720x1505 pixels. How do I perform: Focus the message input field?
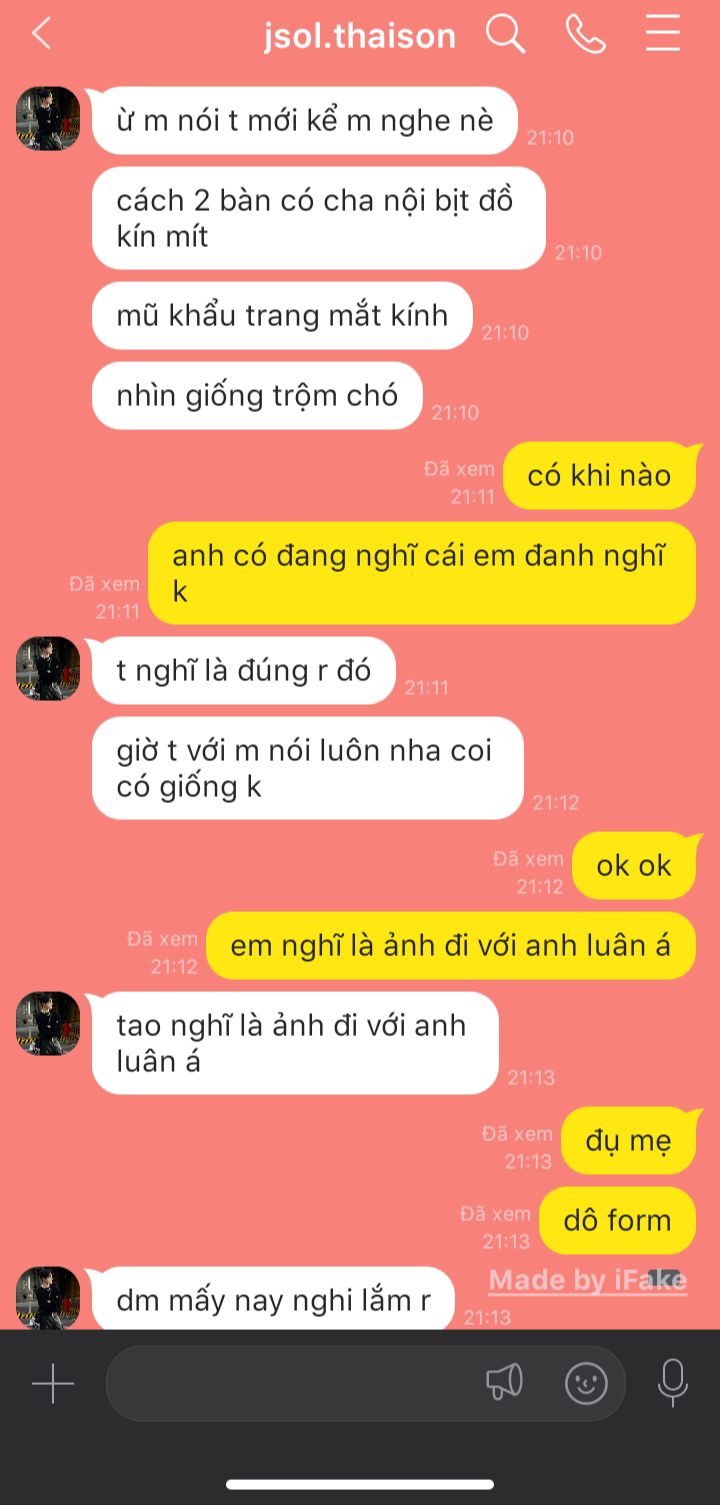[290, 1383]
